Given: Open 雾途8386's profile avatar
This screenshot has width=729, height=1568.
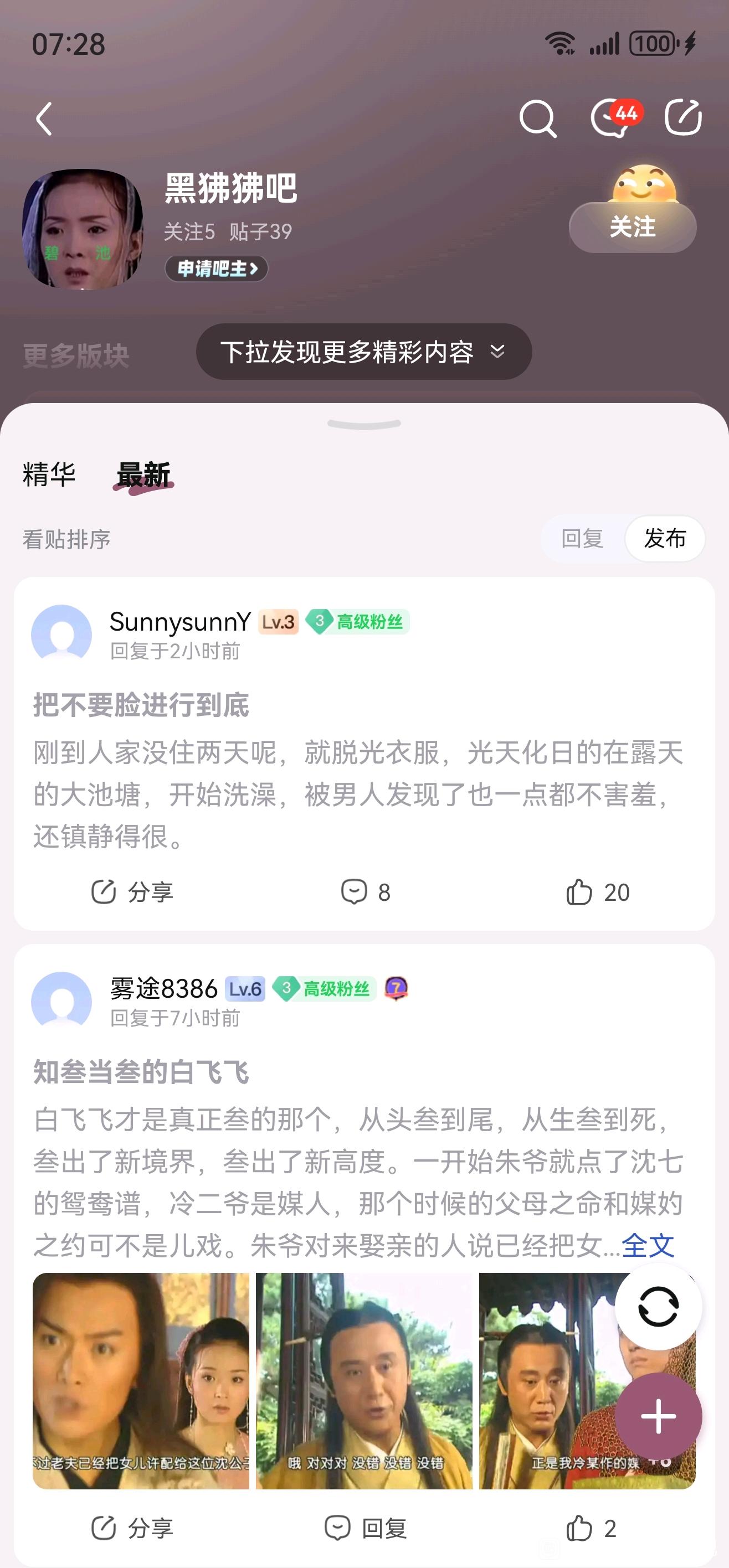Looking at the screenshot, I should [x=61, y=1000].
